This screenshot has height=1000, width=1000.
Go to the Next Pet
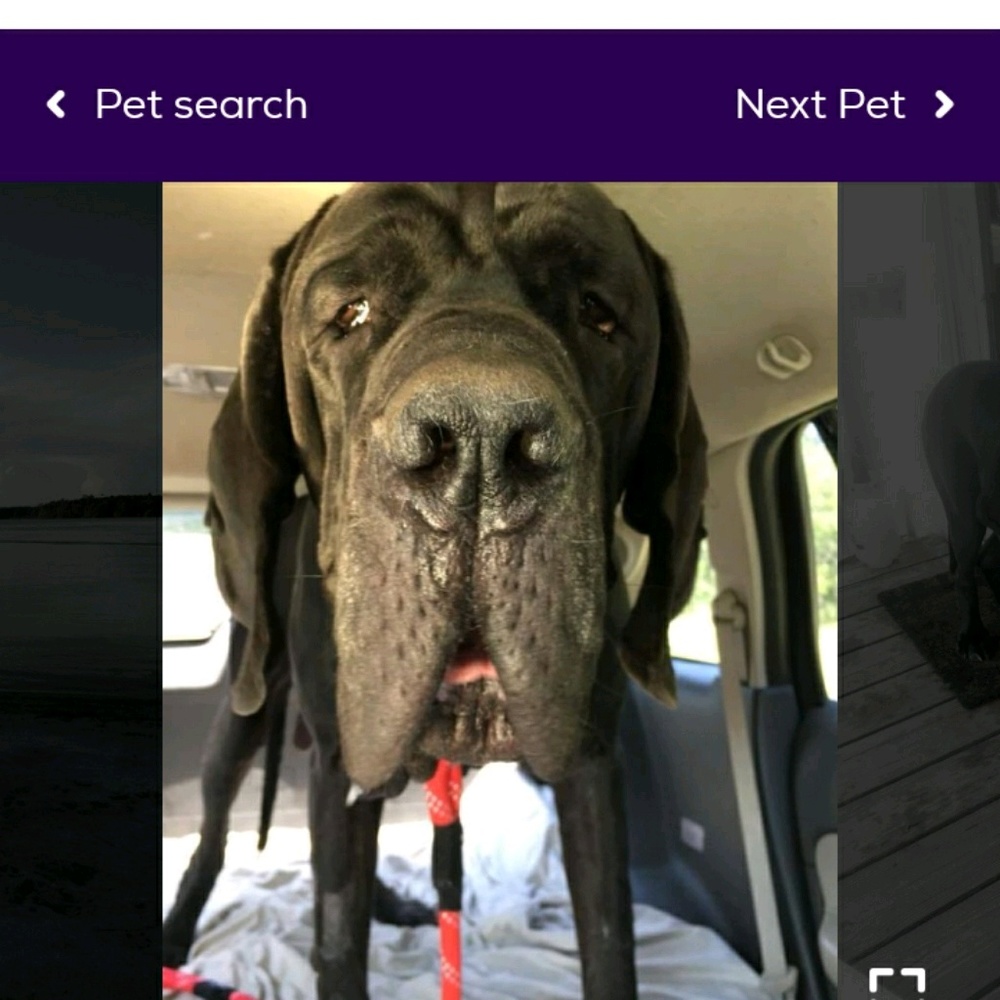pyautogui.click(x=843, y=105)
